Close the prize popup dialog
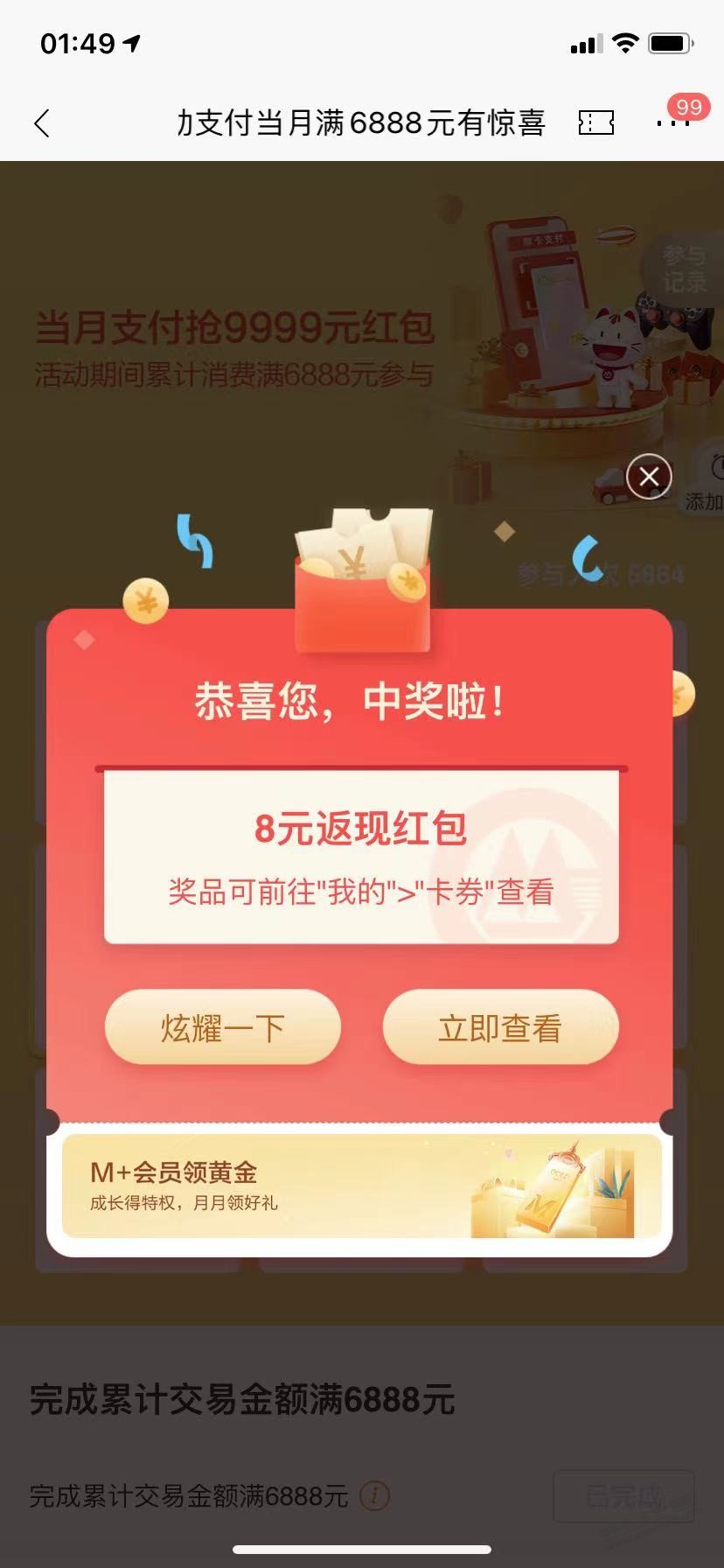This screenshot has height=1568, width=724. click(649, 477)
